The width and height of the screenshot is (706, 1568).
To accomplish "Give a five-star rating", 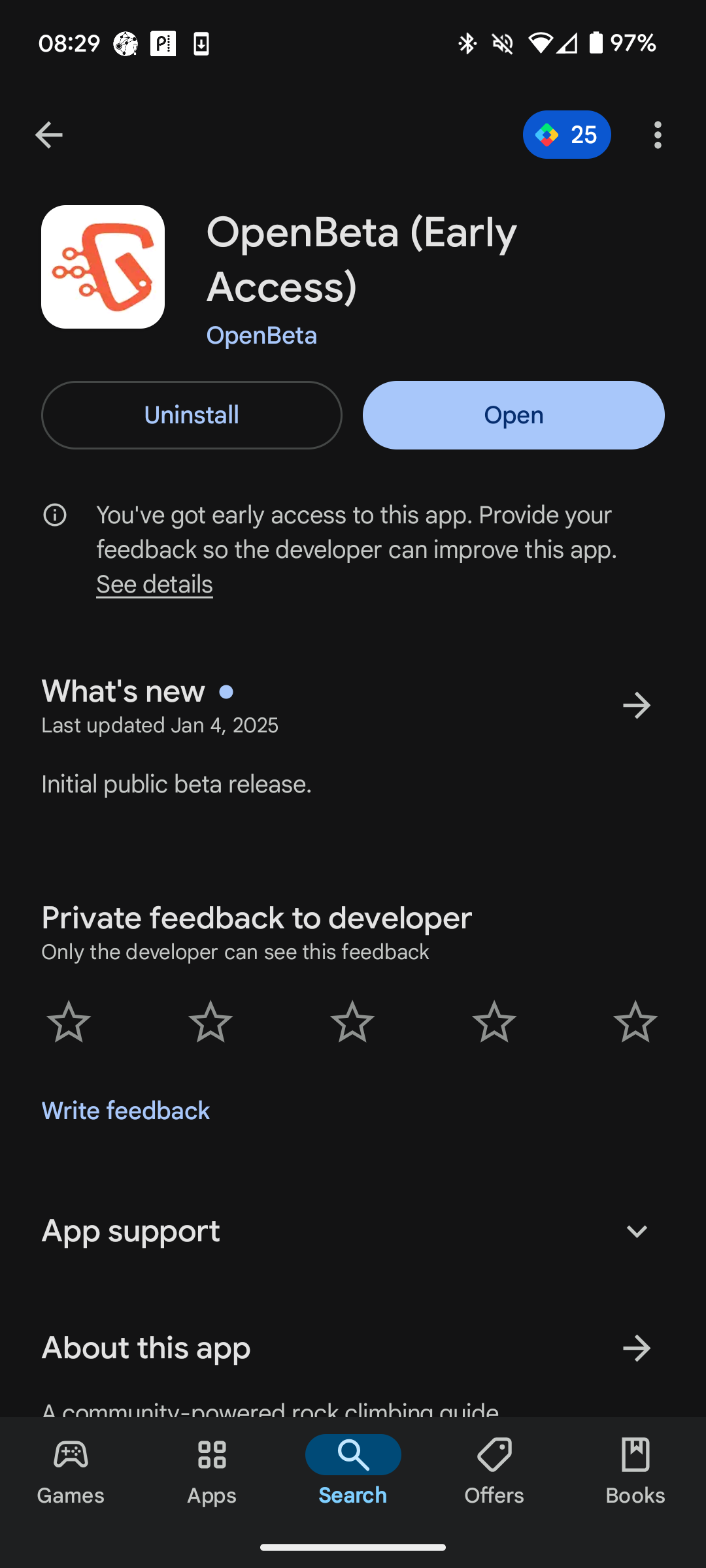I will [635, 1022].
